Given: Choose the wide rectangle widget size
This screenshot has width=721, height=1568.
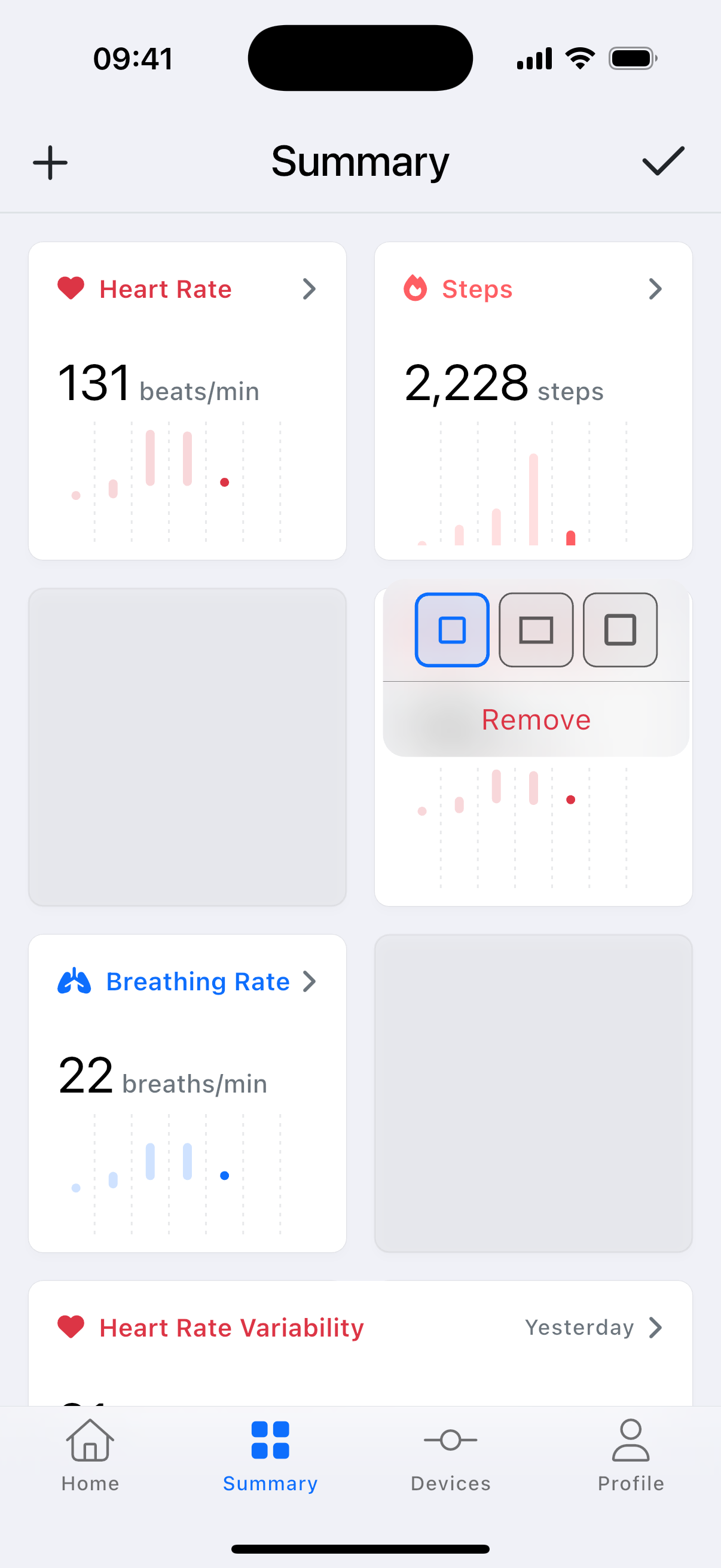Looking at the screenshot, I should [536, 630].
